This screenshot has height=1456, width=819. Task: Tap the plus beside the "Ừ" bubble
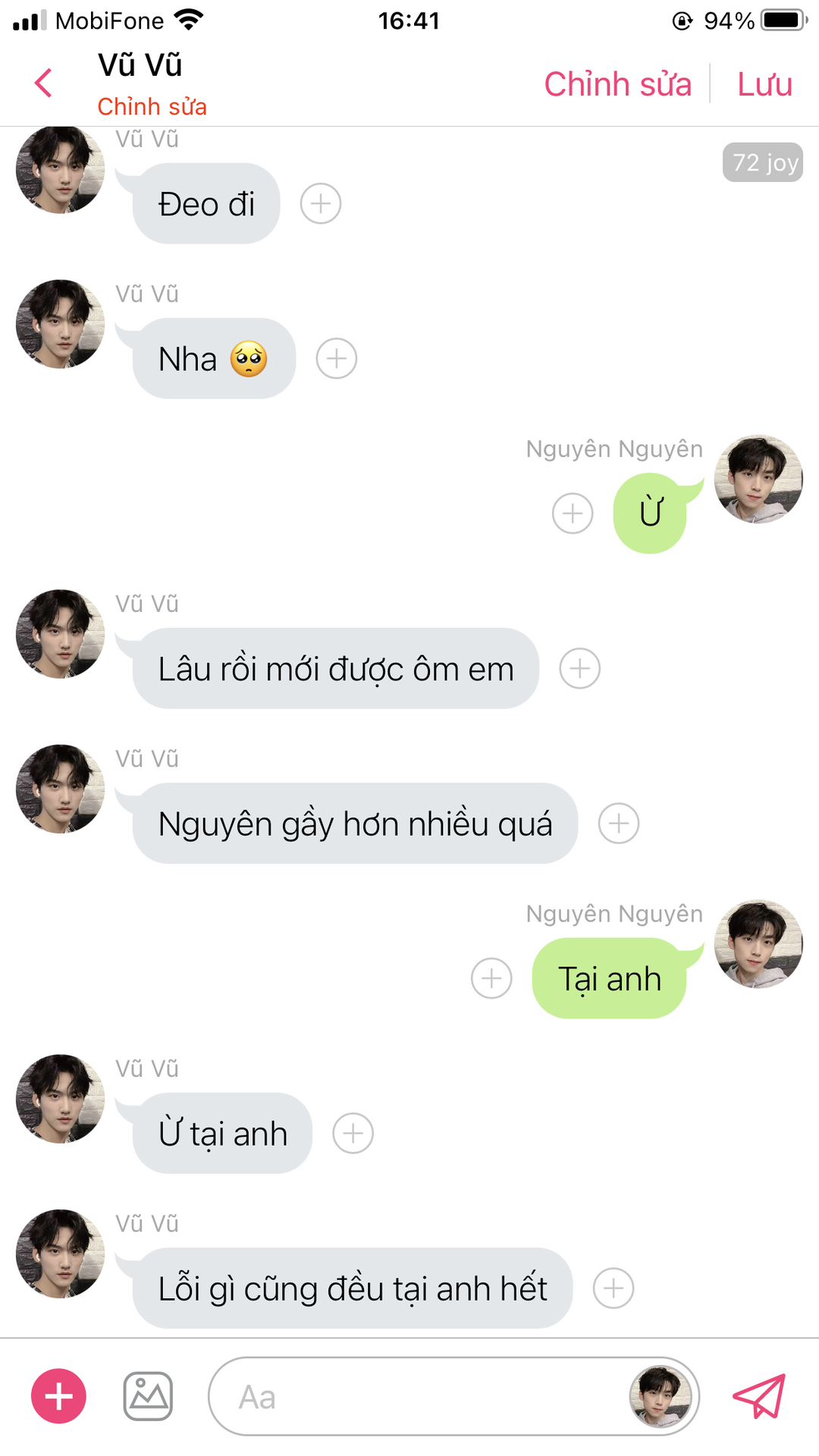[x=573, y=513]
